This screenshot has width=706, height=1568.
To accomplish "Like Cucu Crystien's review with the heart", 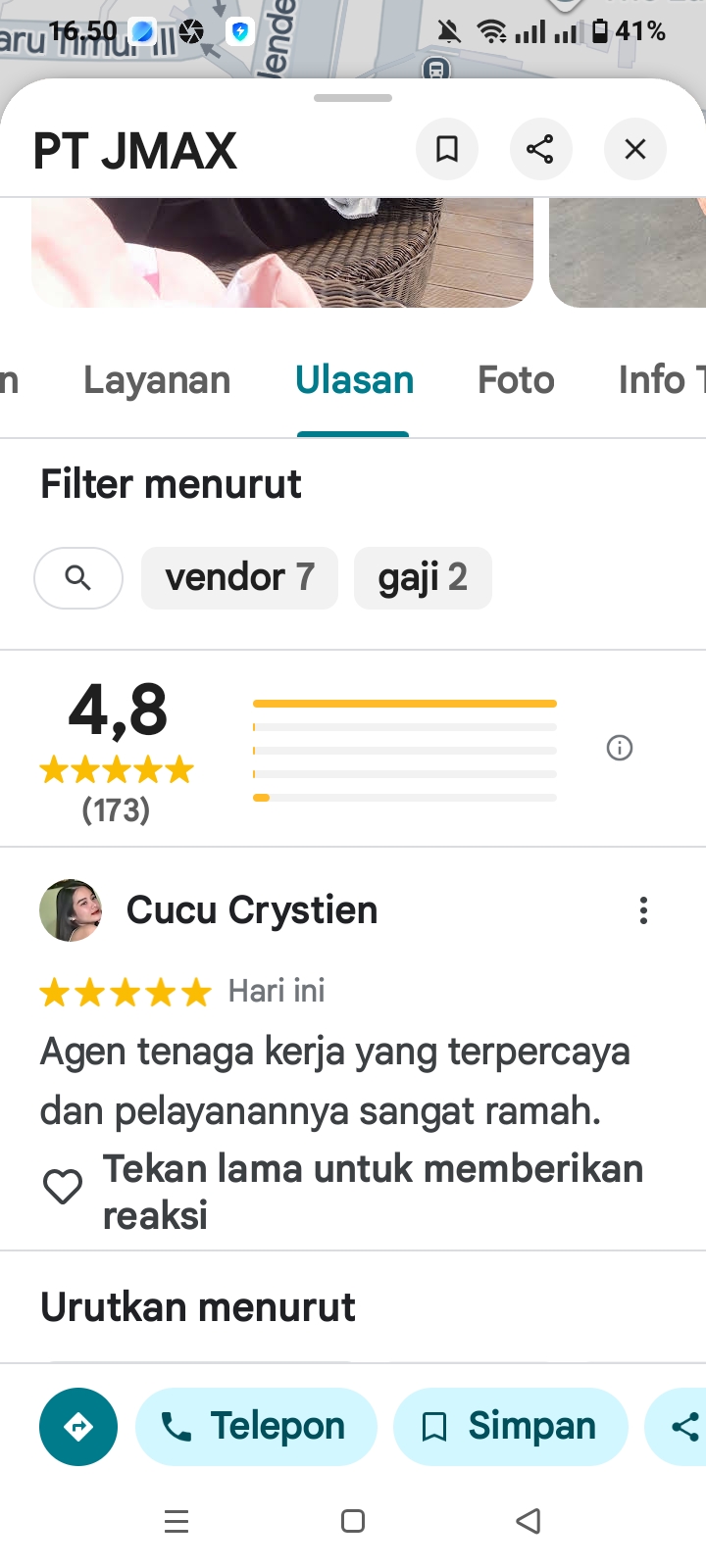I will click(63, 1188).
